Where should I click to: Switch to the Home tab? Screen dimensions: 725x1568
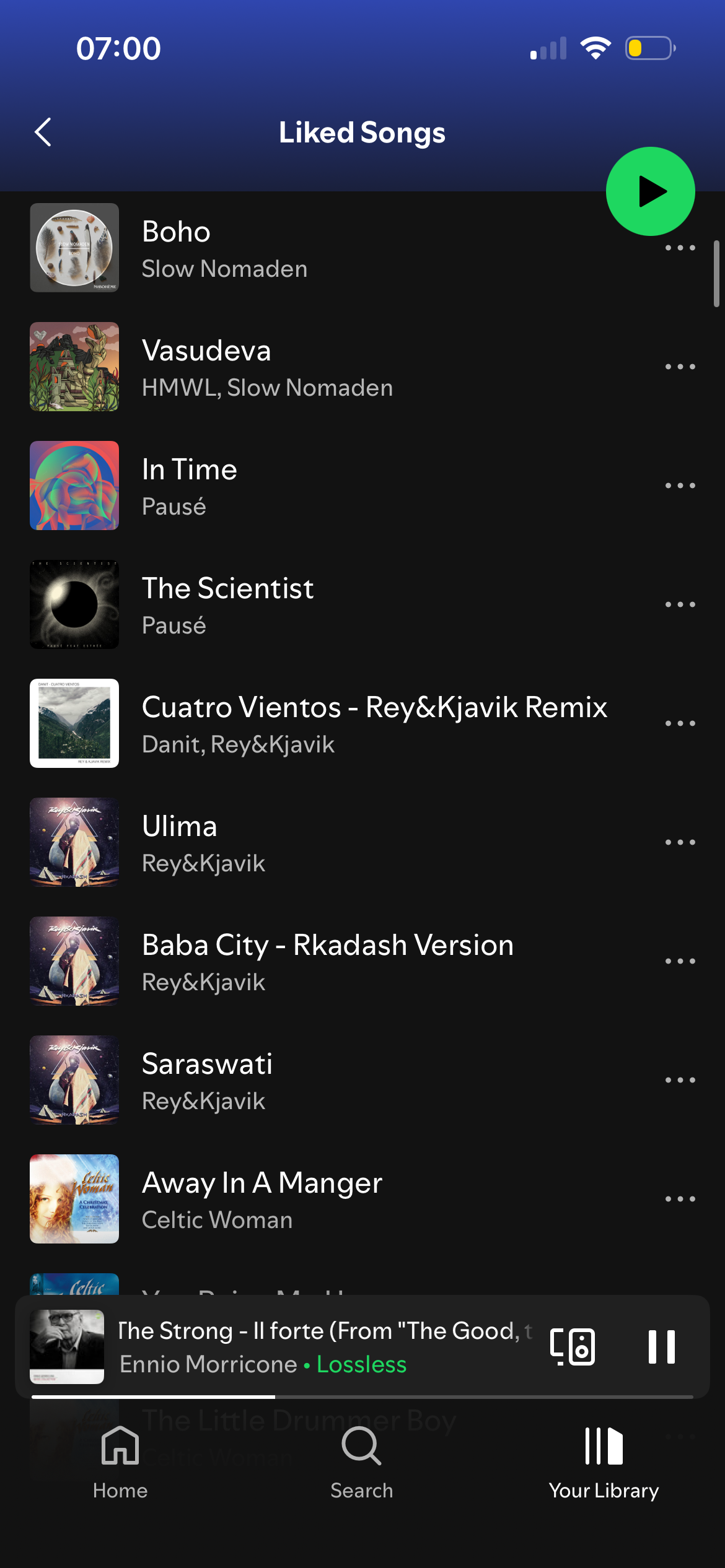pyautogui.click(x=120, y=1461)
